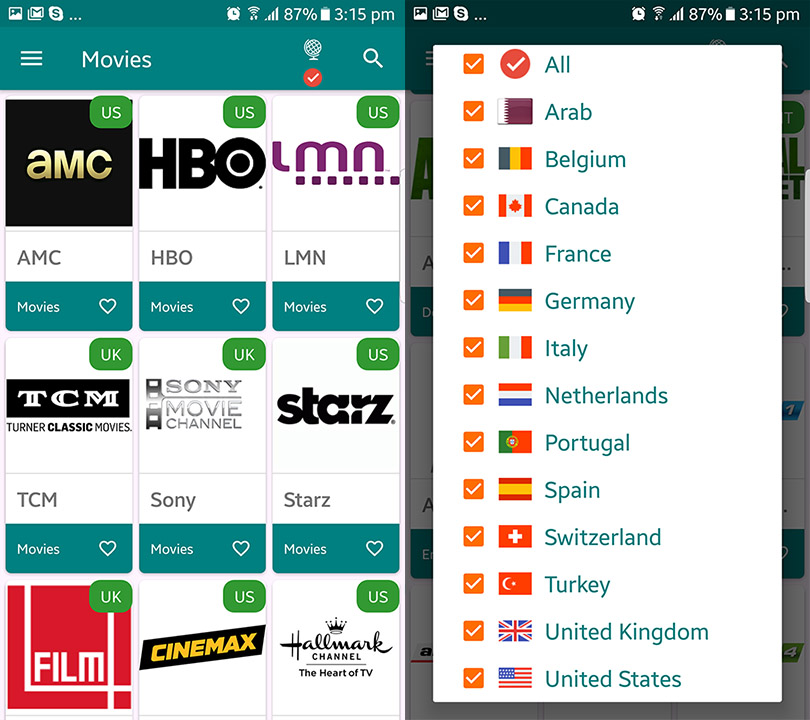Uncheck the Arab checkbox
The width and height of the screenshot is (810, 720).
click(x=473, y=112)
